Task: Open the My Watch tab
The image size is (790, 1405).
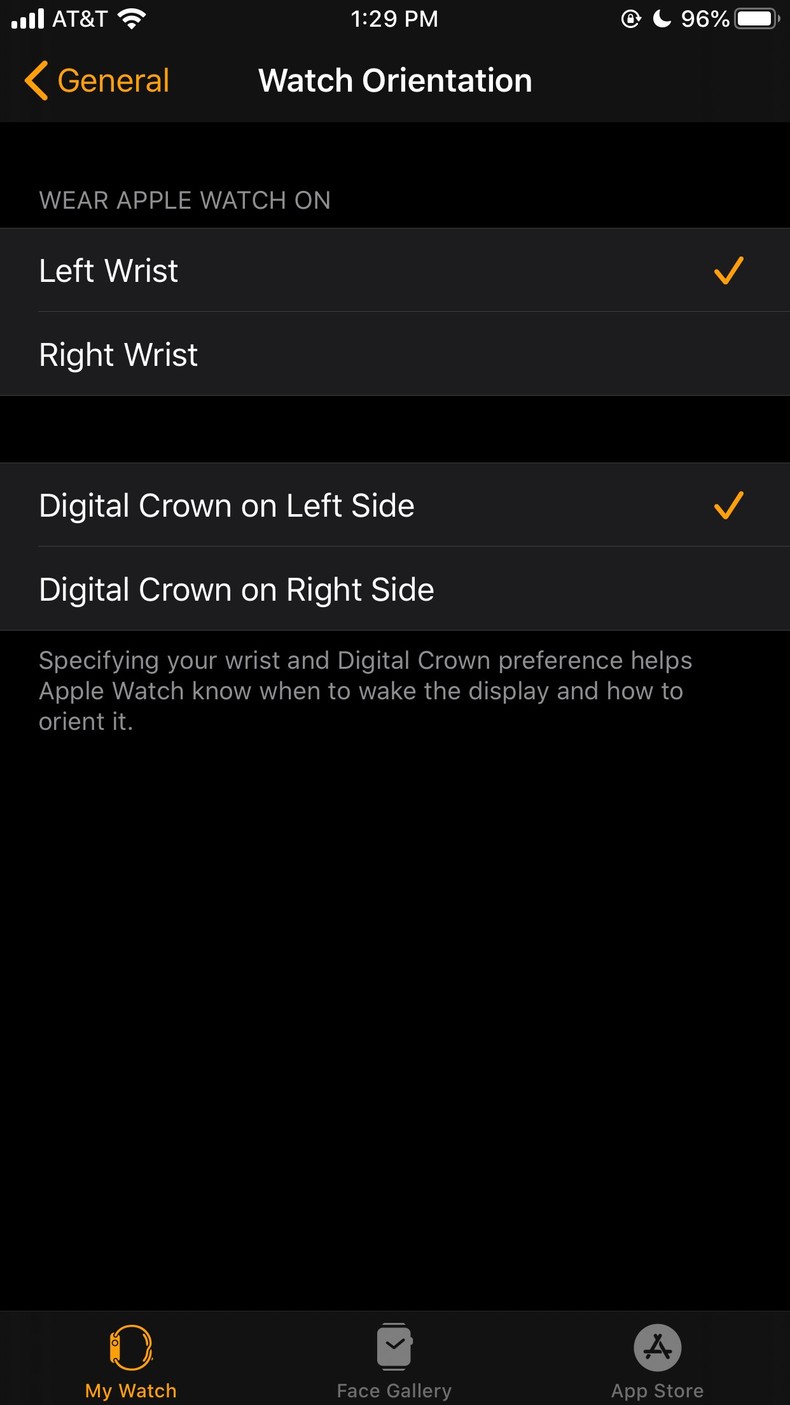Action: [x=131, y=1360]
